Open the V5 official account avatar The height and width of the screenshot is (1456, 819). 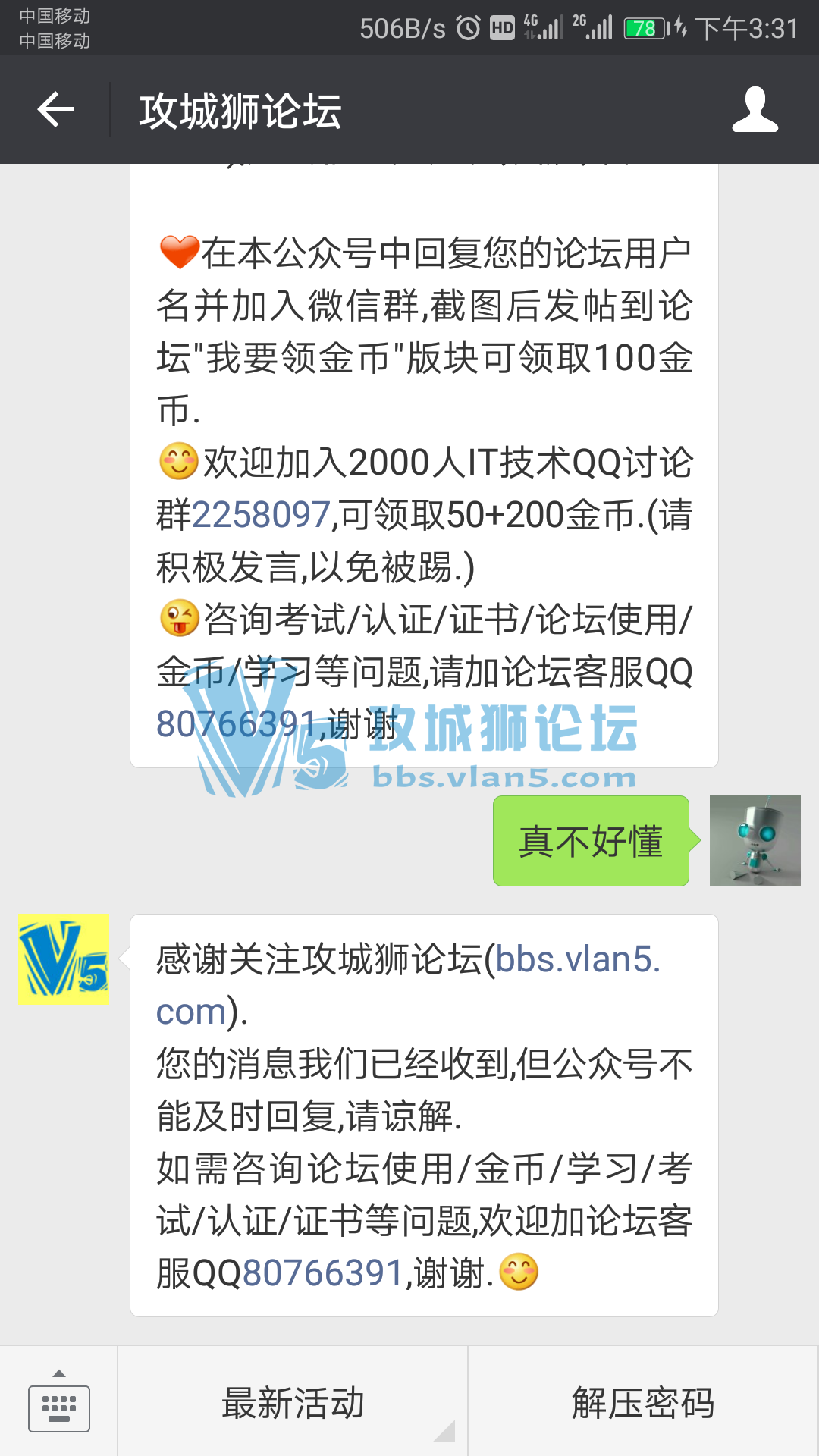pyautogui.click(x=64, y=960)
